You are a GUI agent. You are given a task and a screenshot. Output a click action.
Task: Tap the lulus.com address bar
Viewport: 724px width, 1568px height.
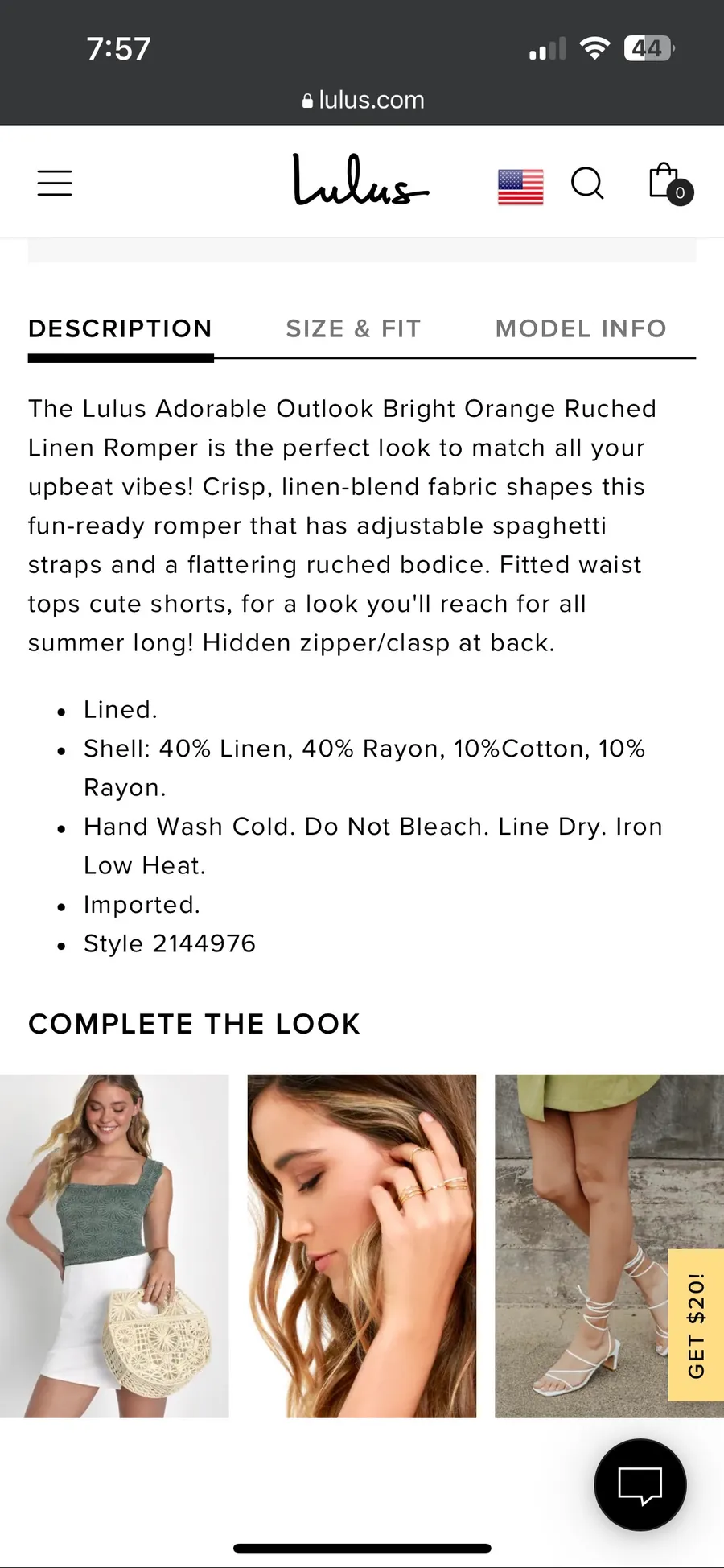pos(362,100)
